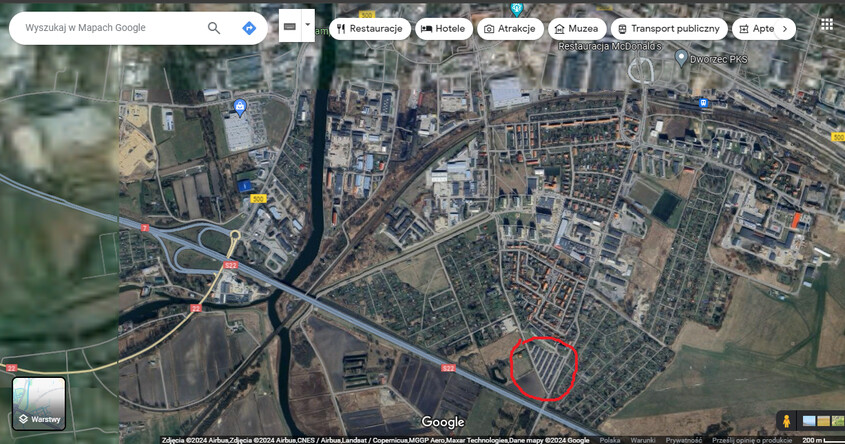Choose the Muzea chip
845x444 pixels.
(x=576, y=29)
